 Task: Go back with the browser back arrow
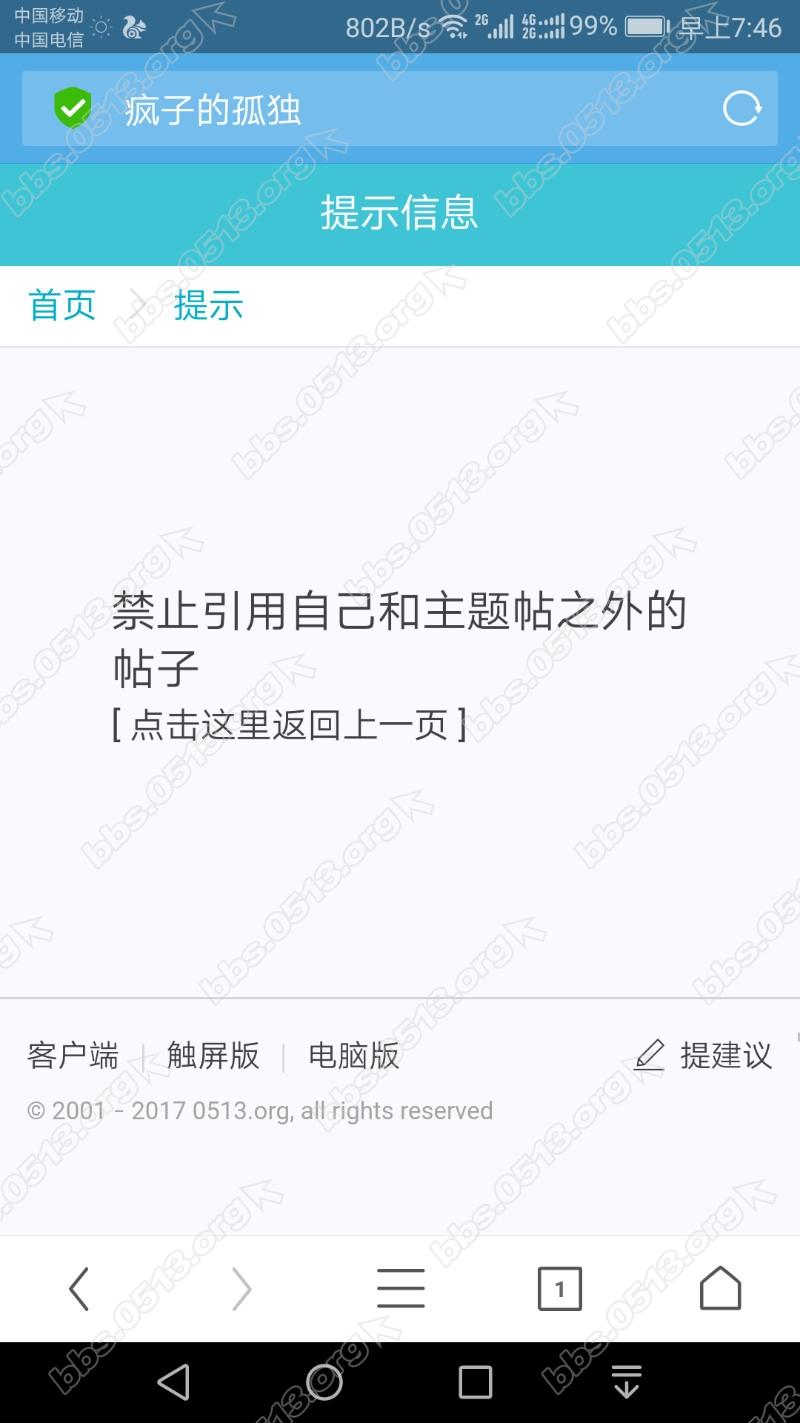point(79,1288)
